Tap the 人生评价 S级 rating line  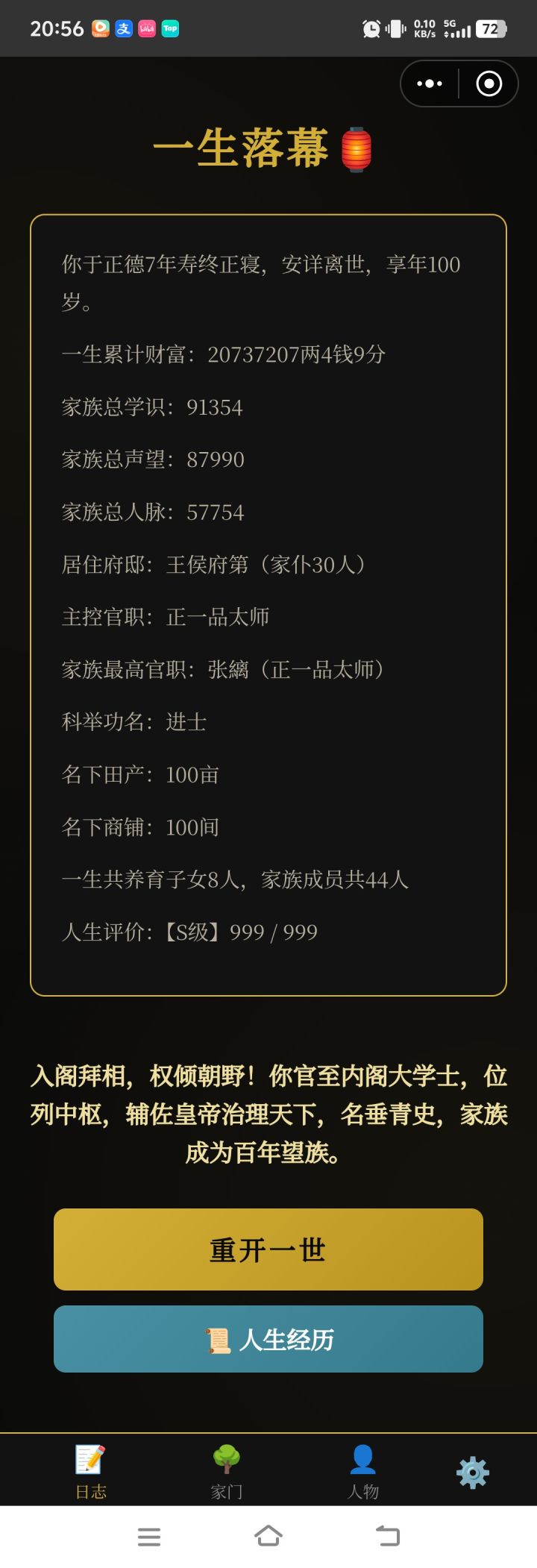(x=190, y=932)
